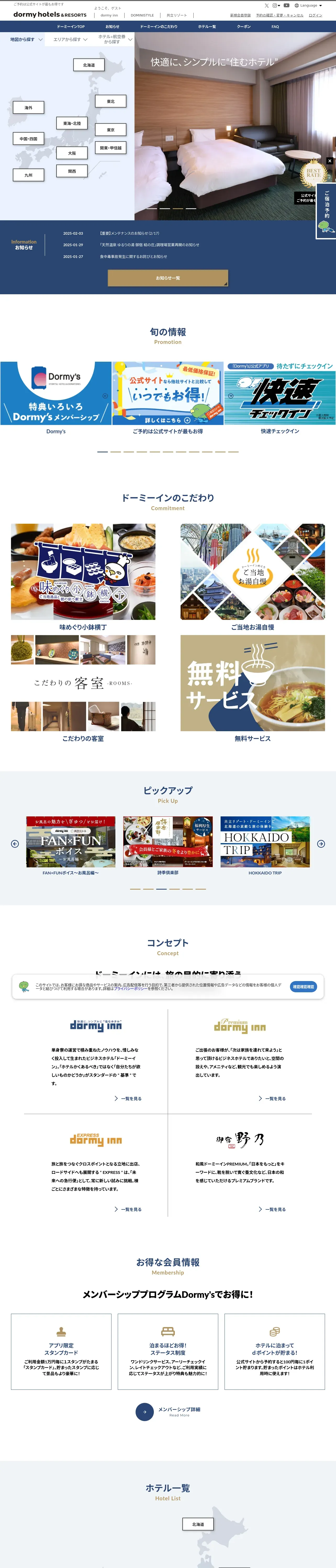Choose 北海道 on the region map
Screen dimensions: 336x1568
point(89,65)
